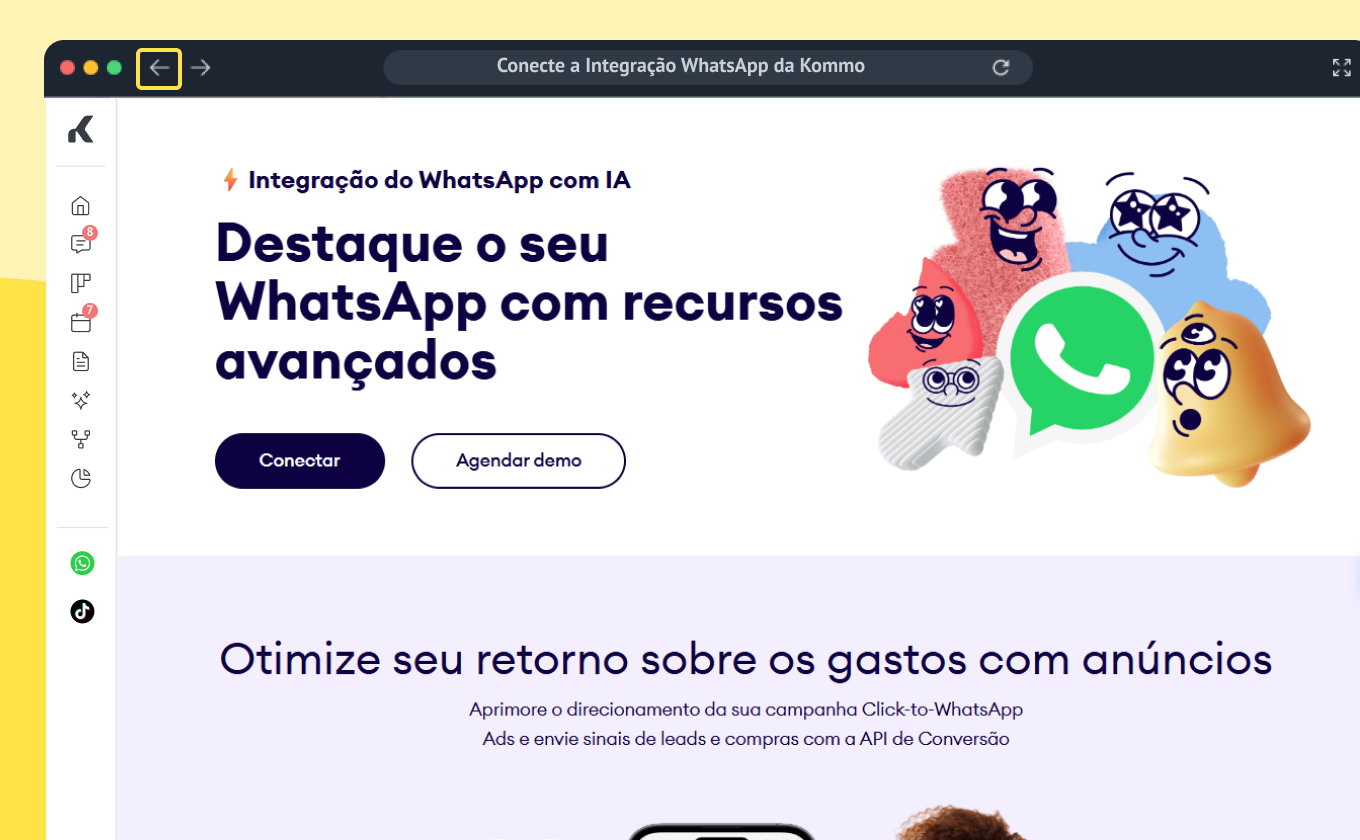The image size is (1360, 840).
Task: Reload the page with the refresh icon
Action: (x=1000, y=67)
